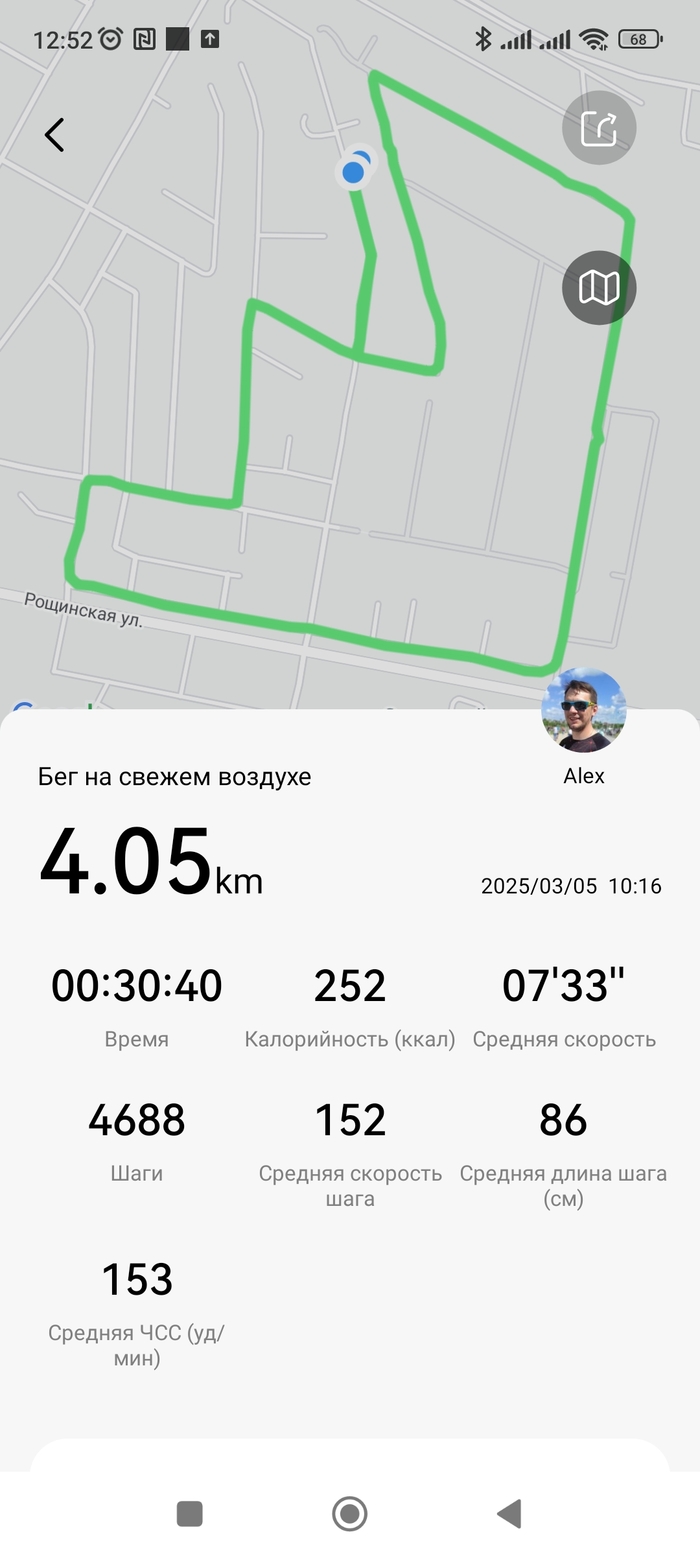
Task: Tap the system home button
Action: 349,1513
